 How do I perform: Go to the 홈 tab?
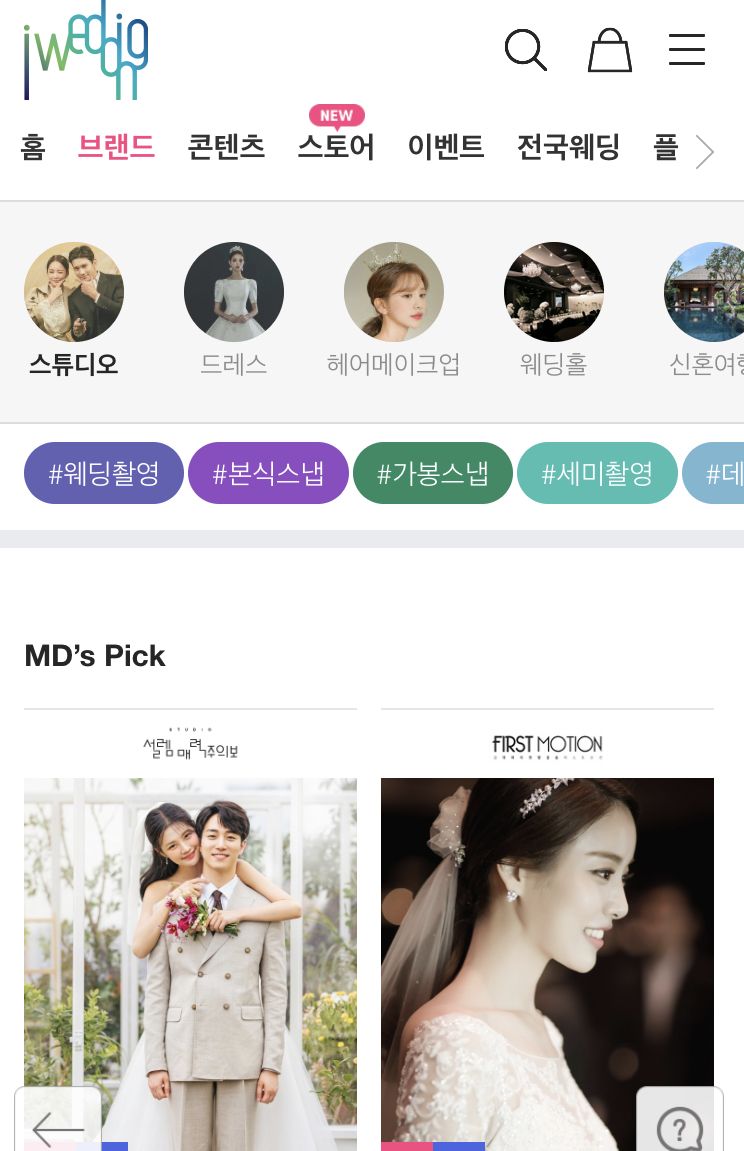point(33,148)
